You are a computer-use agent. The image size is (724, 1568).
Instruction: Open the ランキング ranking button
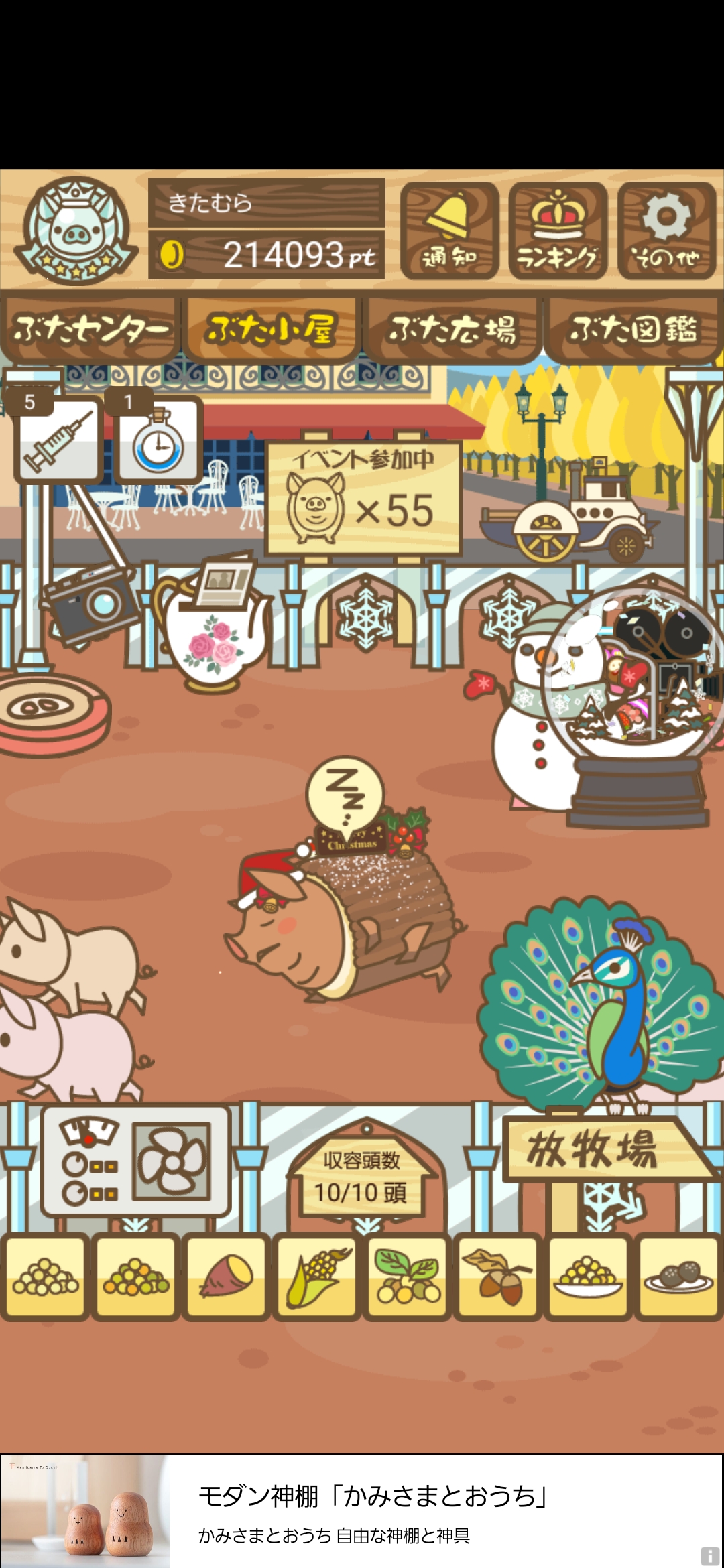point(558,231)
